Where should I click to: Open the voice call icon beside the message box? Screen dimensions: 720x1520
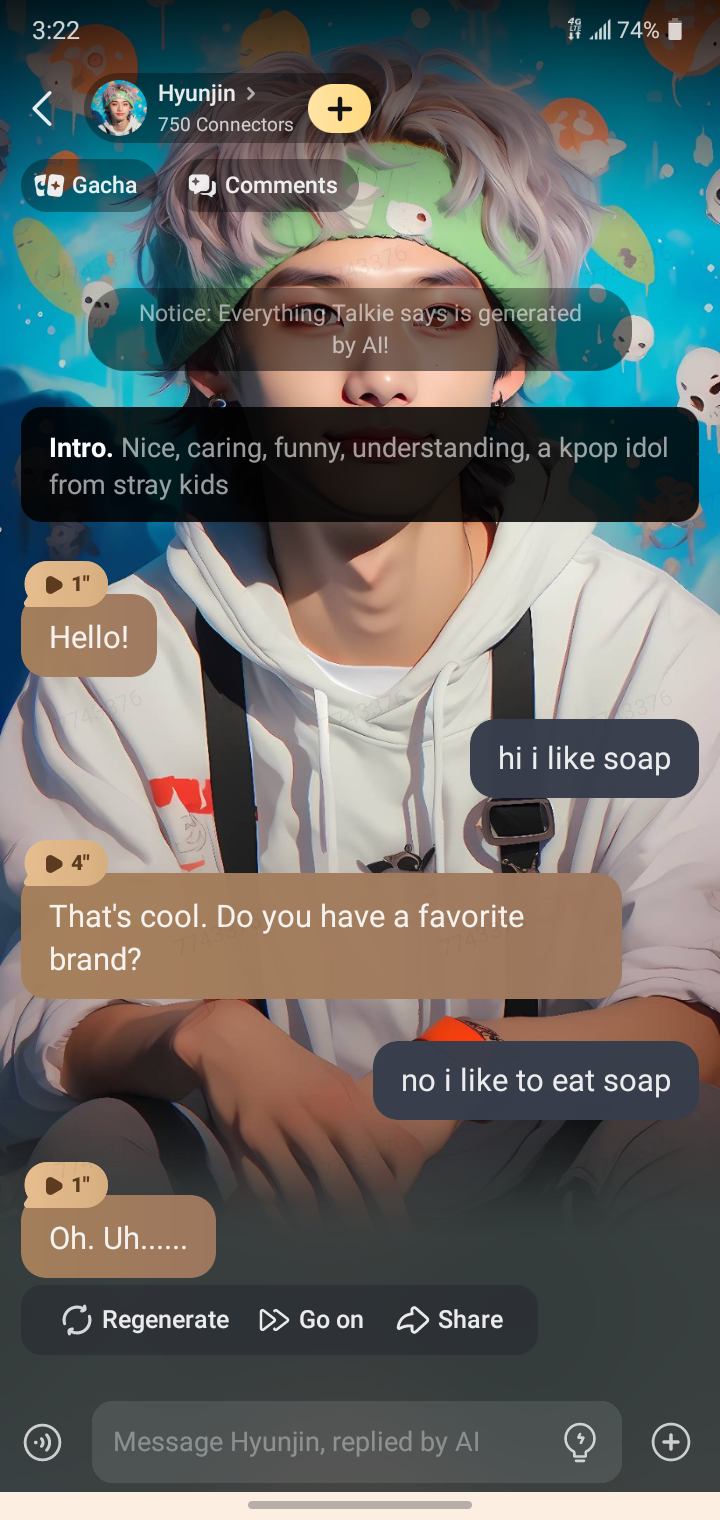point(42,1442)
